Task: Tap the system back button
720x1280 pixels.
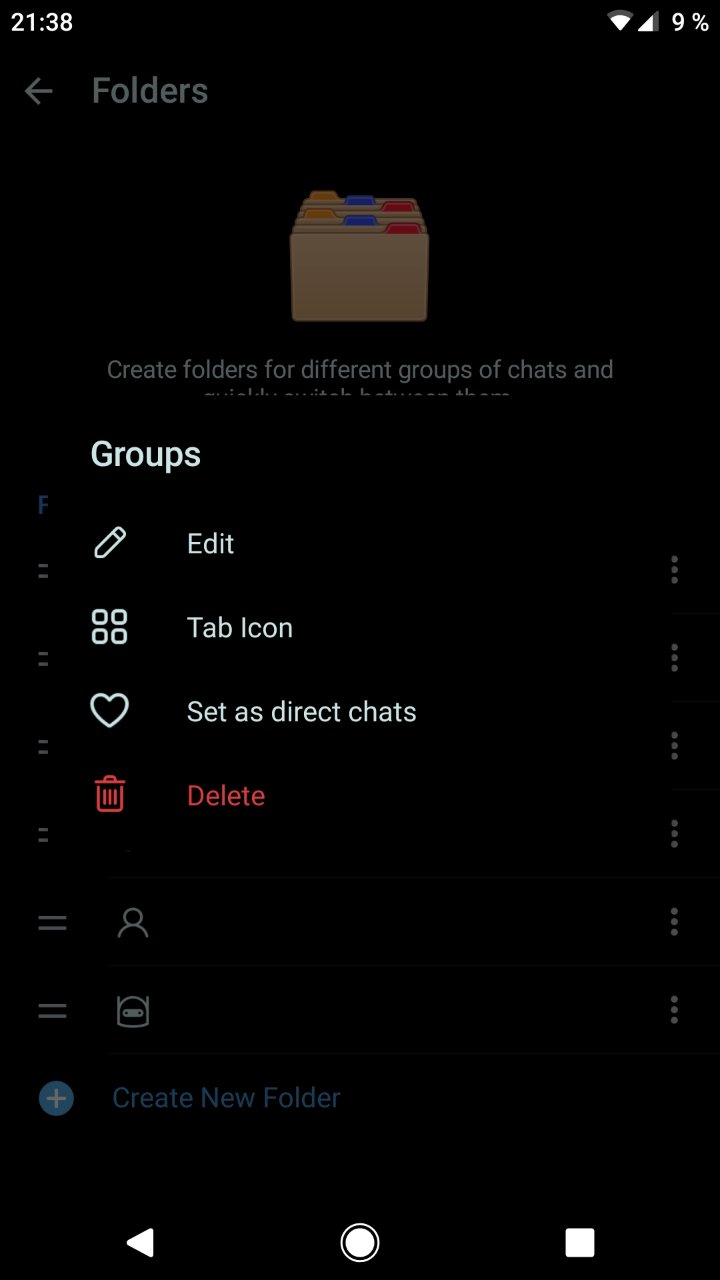Action: pyautogui.click(x=140, y=1242)
